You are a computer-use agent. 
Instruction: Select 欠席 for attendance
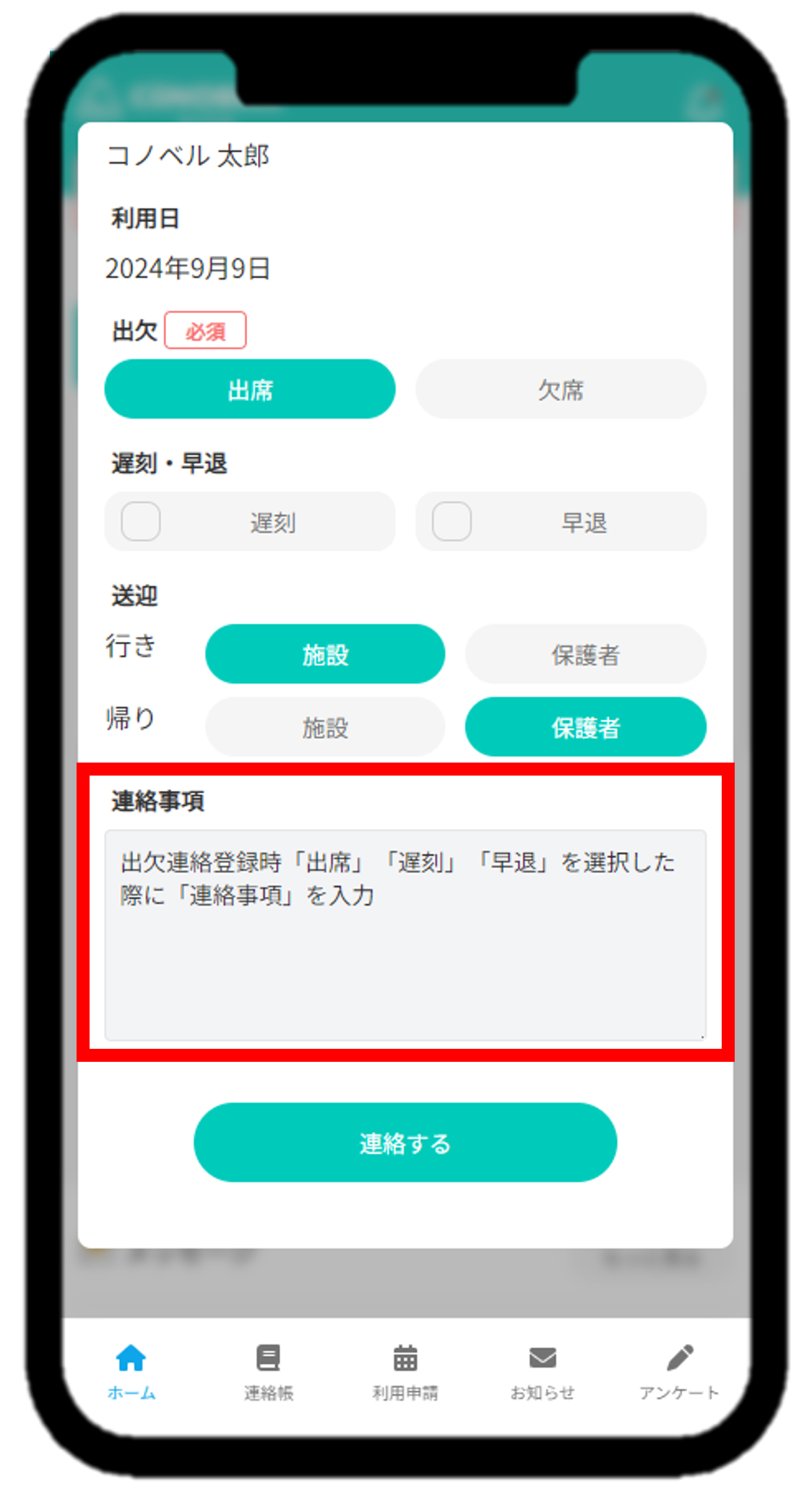561,390
